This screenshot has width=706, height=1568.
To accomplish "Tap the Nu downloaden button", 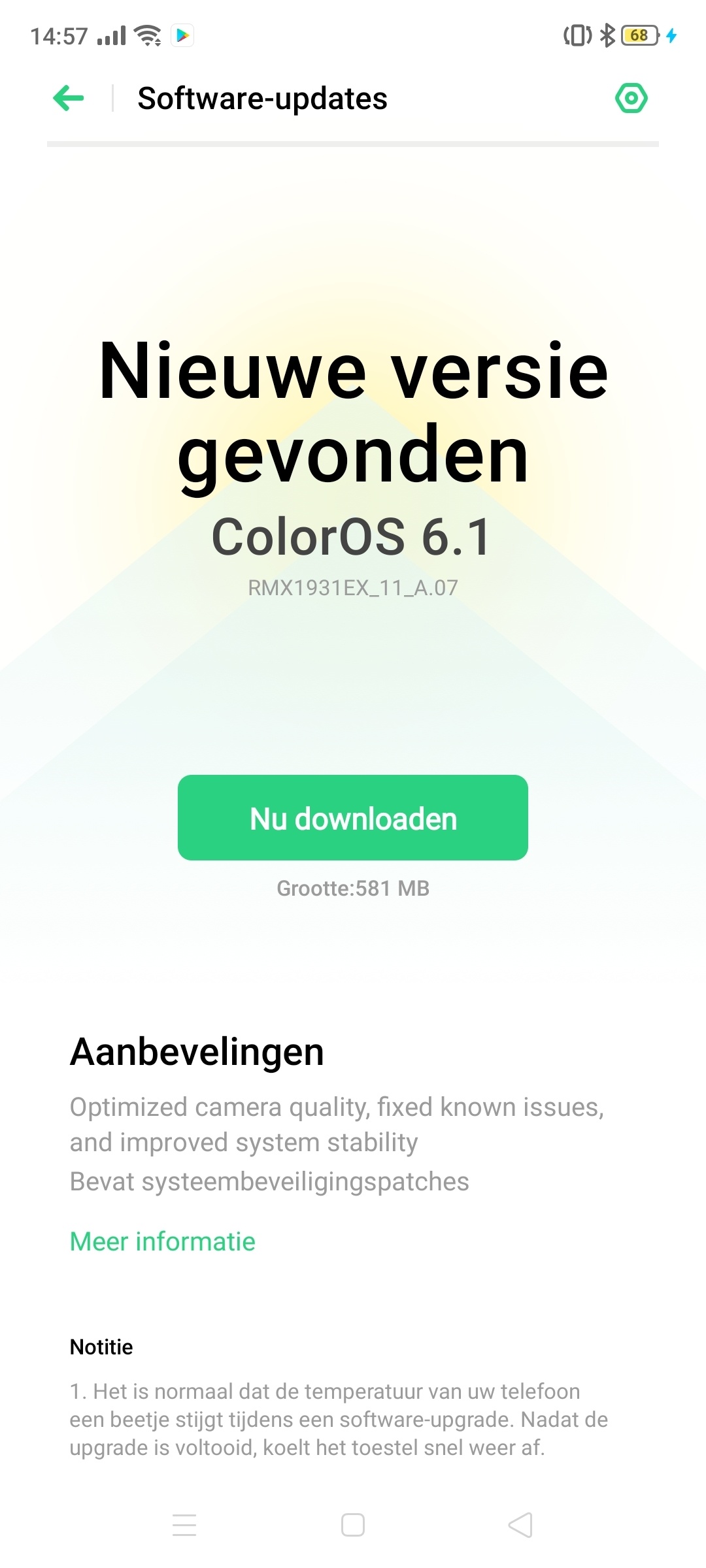I will point(353,818).
